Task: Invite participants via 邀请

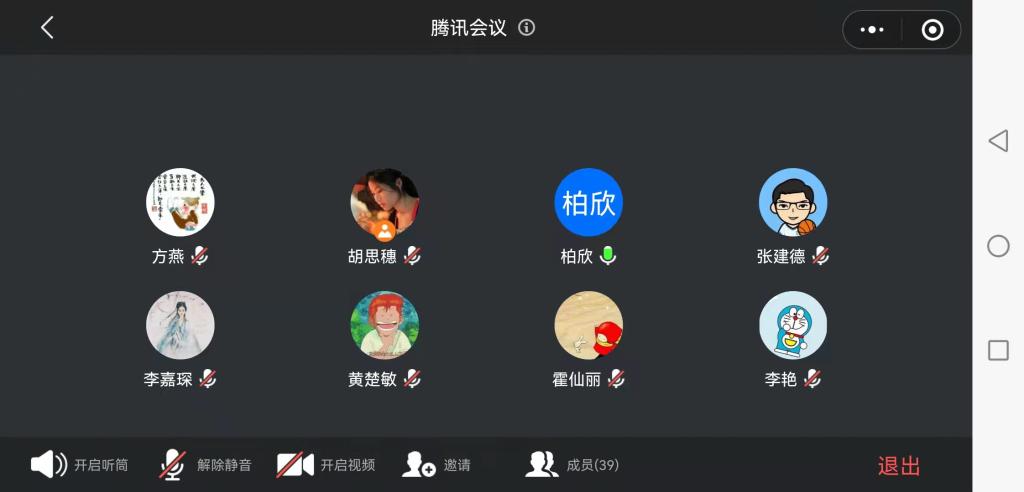Action: [x=436, y=465]
